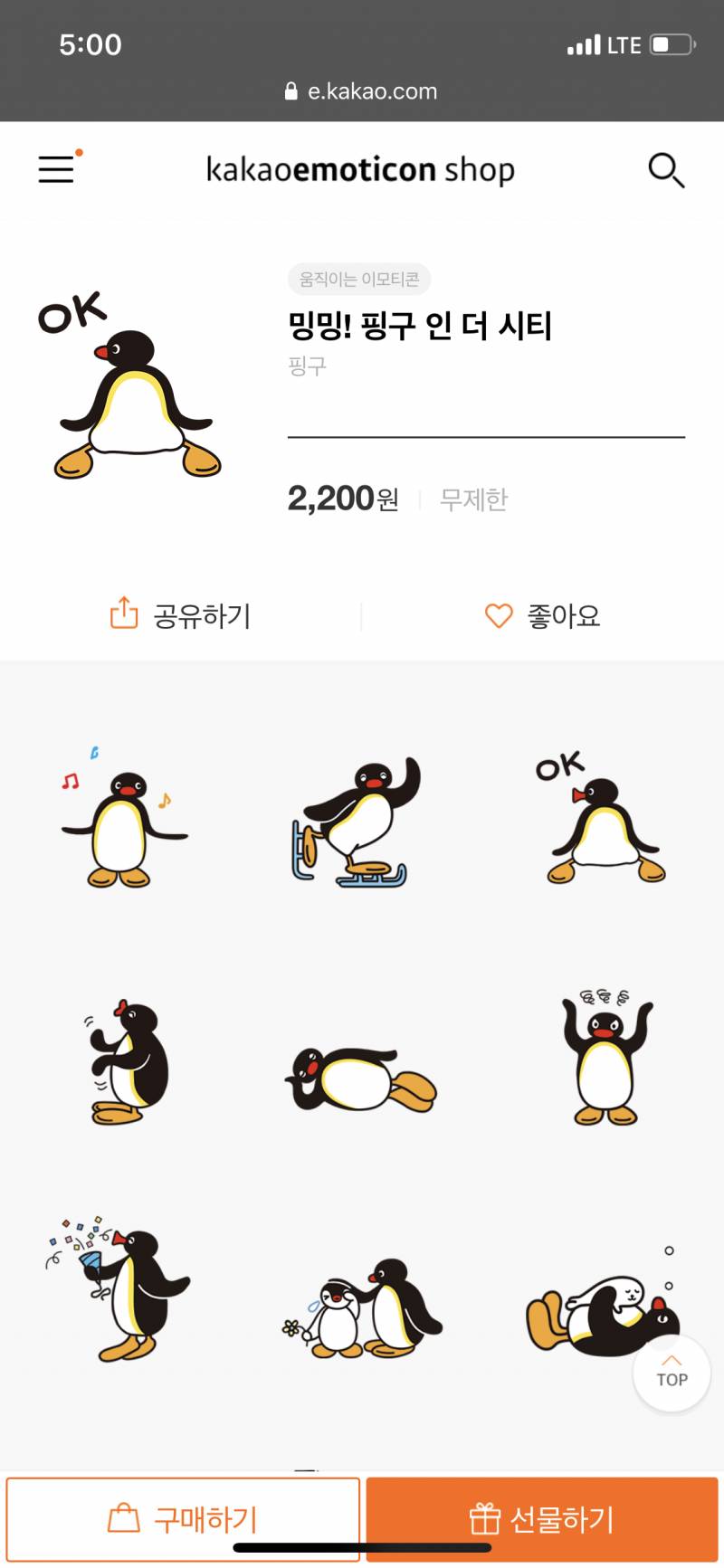Screen dimensions: 724x1568
Task: Tap the padlock icon in the address bar
Action: (291, 90)
